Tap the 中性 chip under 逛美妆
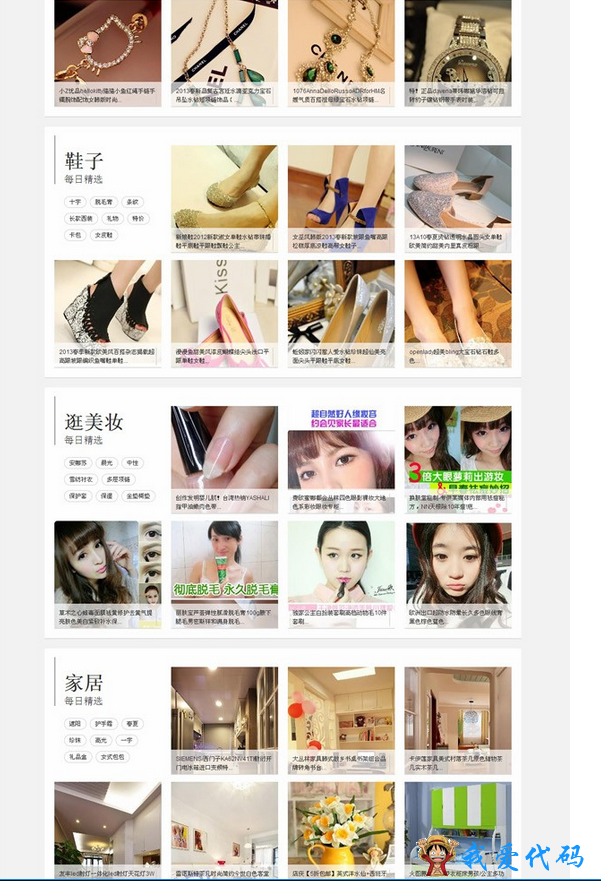 tap(133, 463)
